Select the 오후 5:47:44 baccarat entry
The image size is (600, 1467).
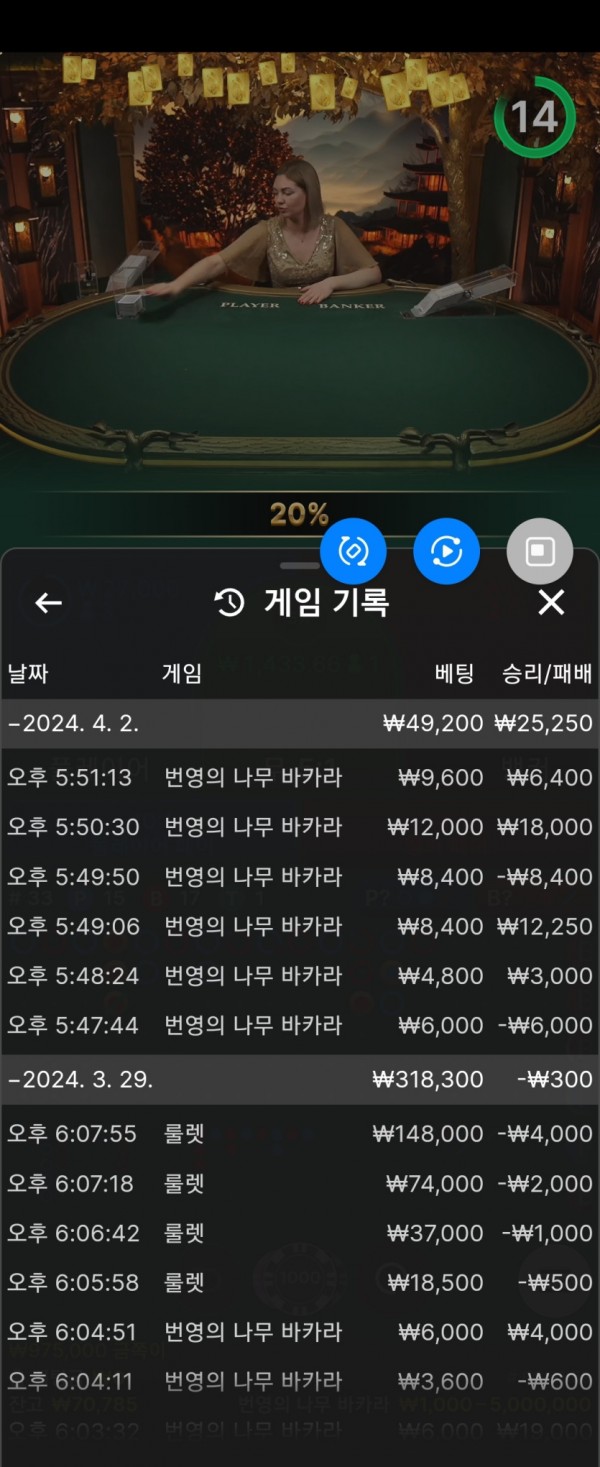(300, 1025)
